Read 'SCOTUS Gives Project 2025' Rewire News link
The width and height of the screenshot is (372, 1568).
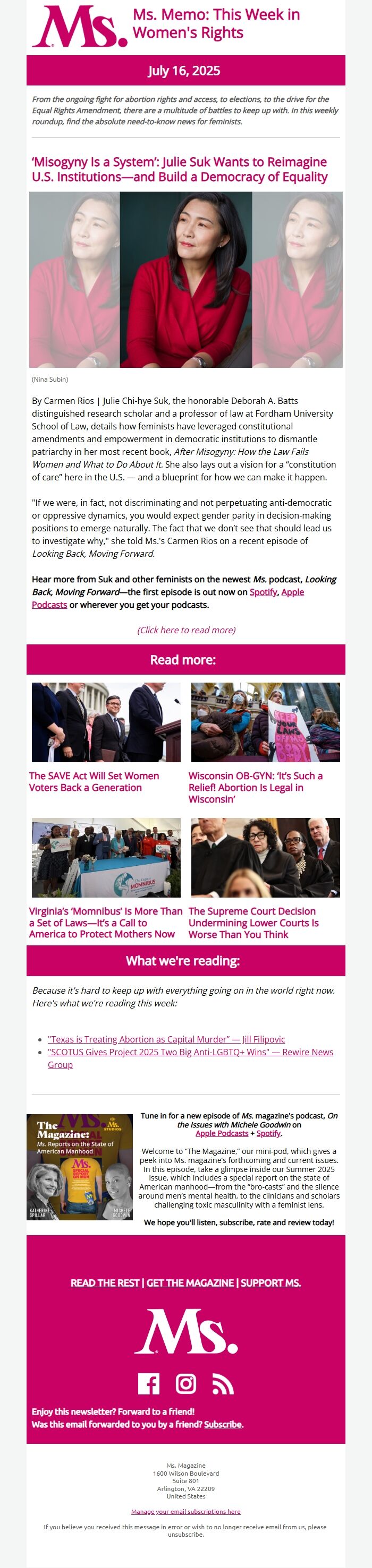(x=190, y=1052)
